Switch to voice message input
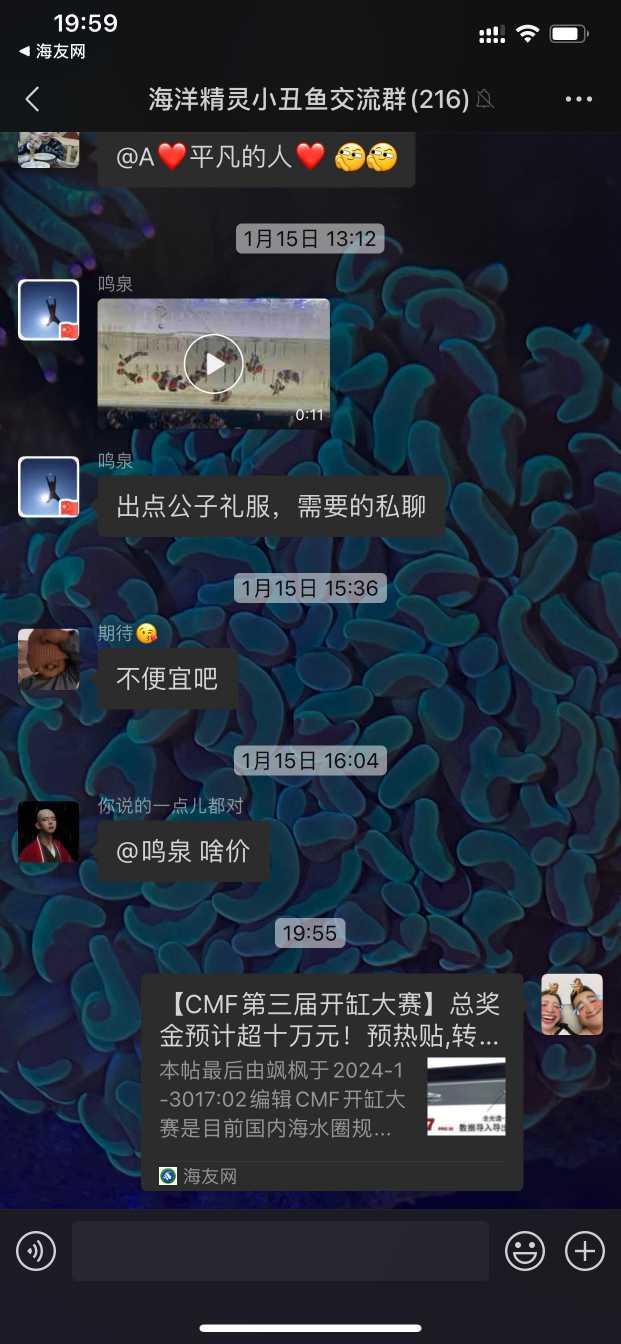The height and width of the screenshot is (1344, 621). pos(36,1251)
